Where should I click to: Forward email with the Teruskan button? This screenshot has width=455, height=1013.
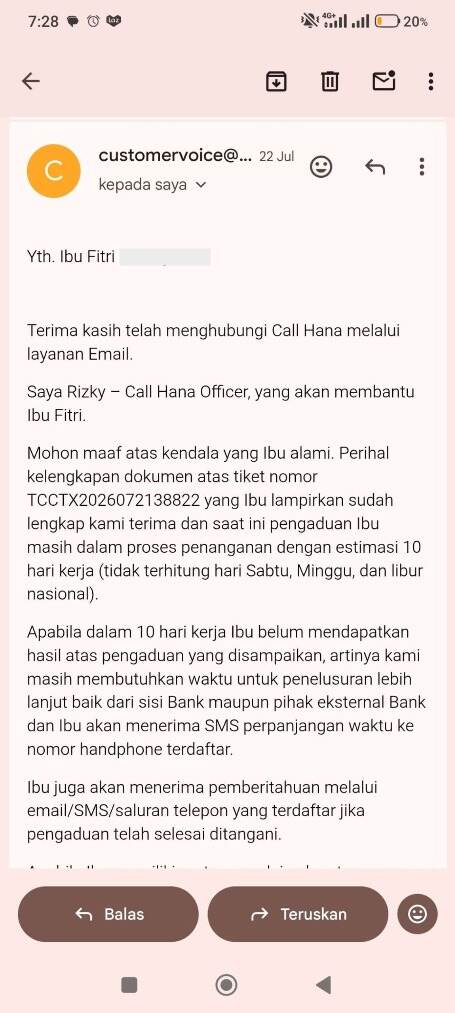[x=297, y=914]
